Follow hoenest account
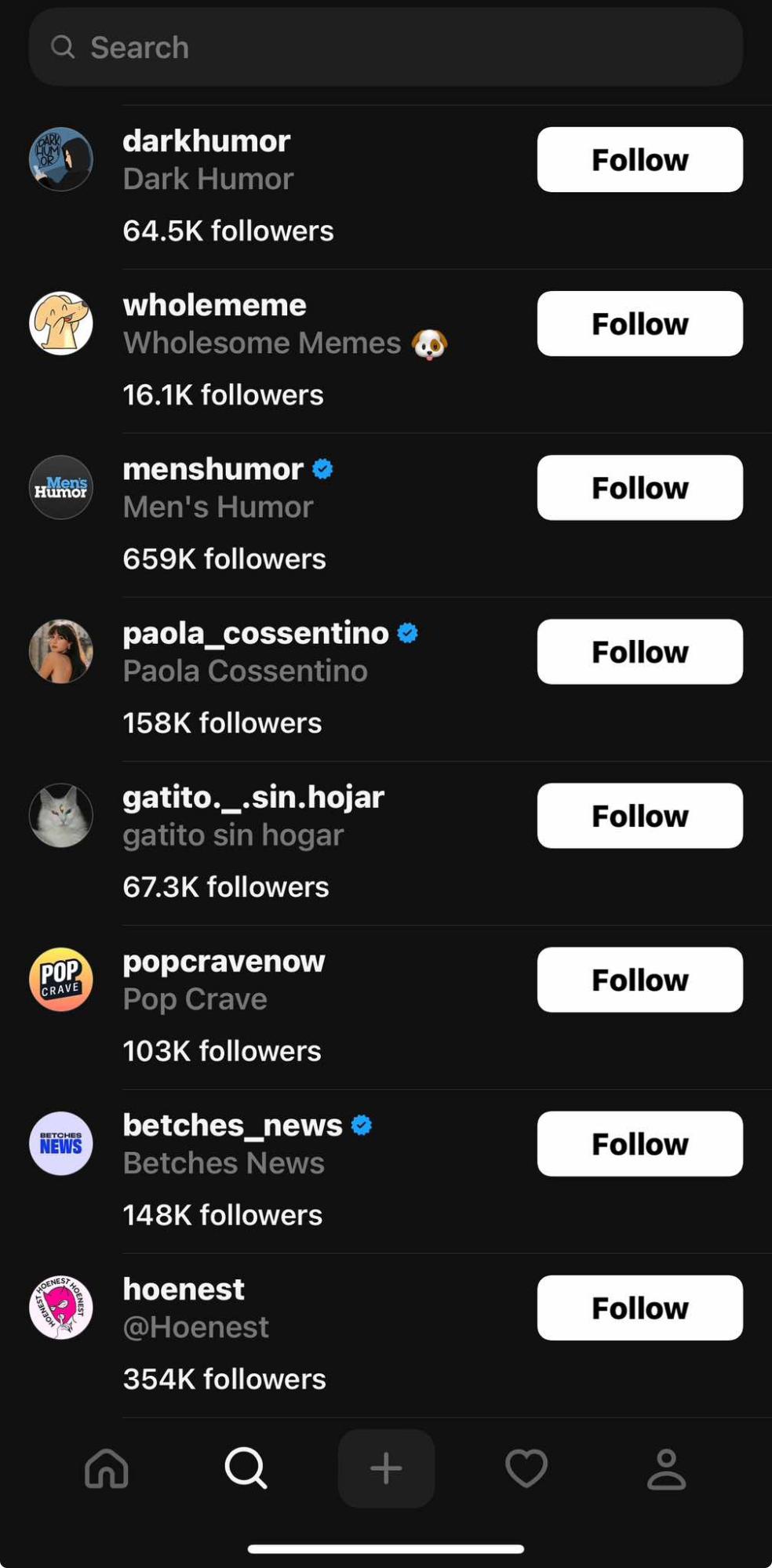Screen dimensions: 772x1568 point(639,1307)
